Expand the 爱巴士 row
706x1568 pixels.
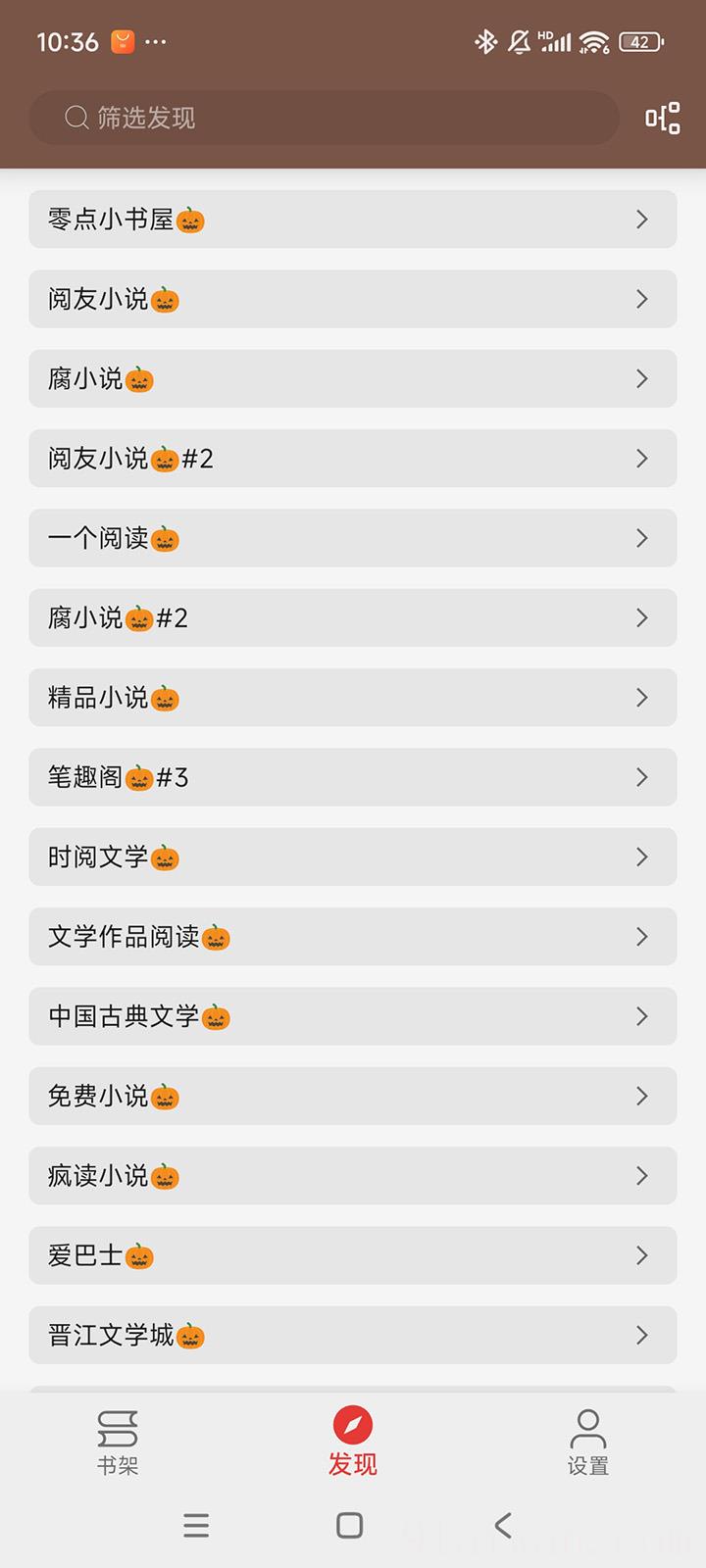point(353,1255)
